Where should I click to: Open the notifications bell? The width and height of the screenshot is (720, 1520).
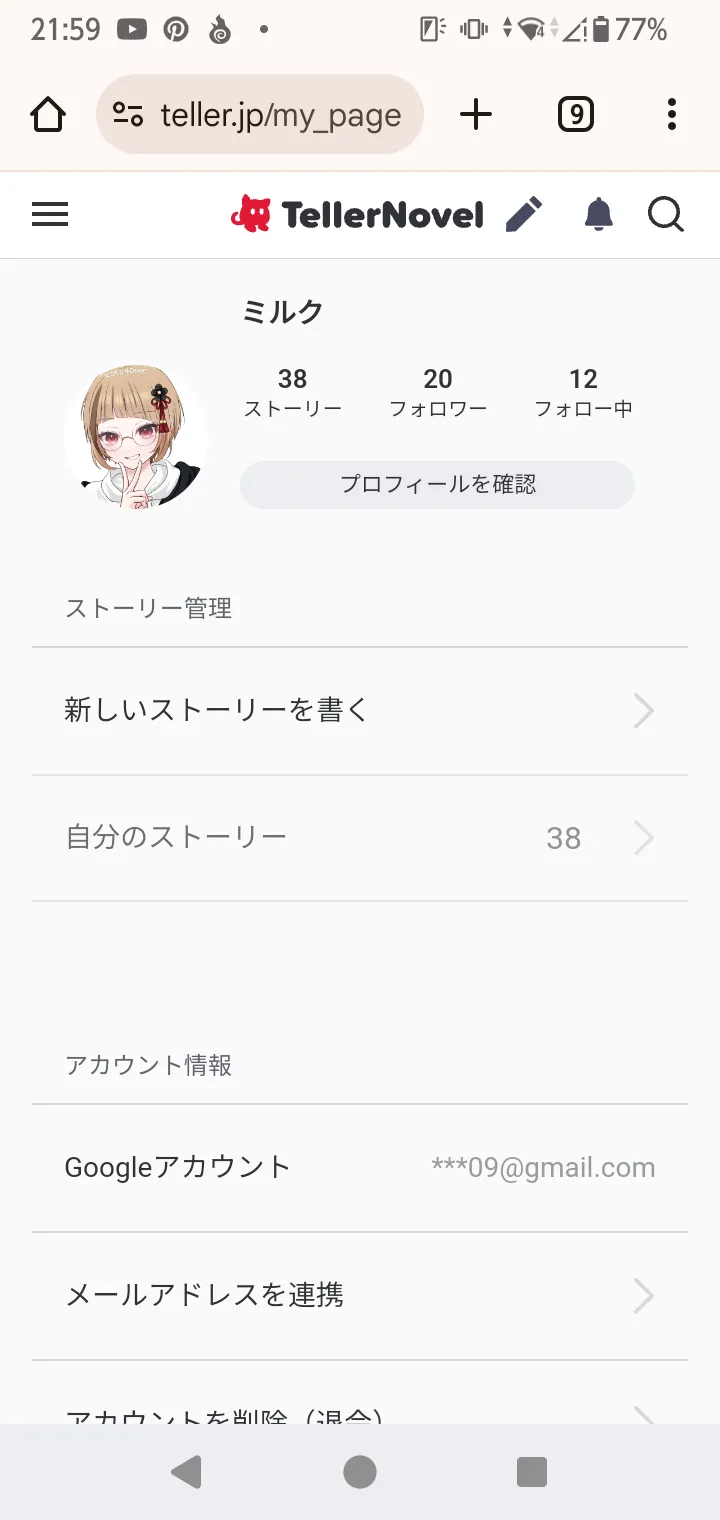(598, 214)
